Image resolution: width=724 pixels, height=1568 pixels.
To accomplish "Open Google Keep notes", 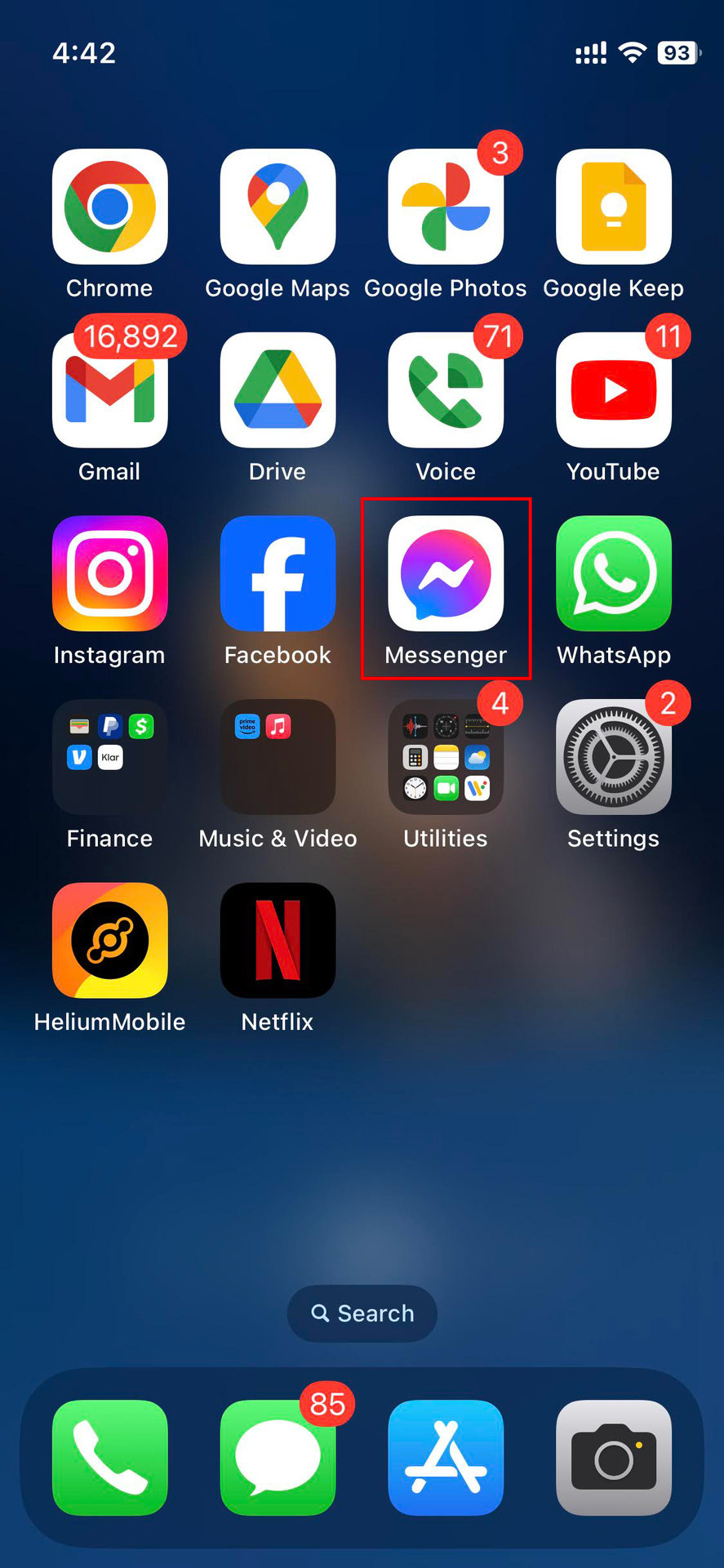I will pyautogui.click(x=614, y=207).
